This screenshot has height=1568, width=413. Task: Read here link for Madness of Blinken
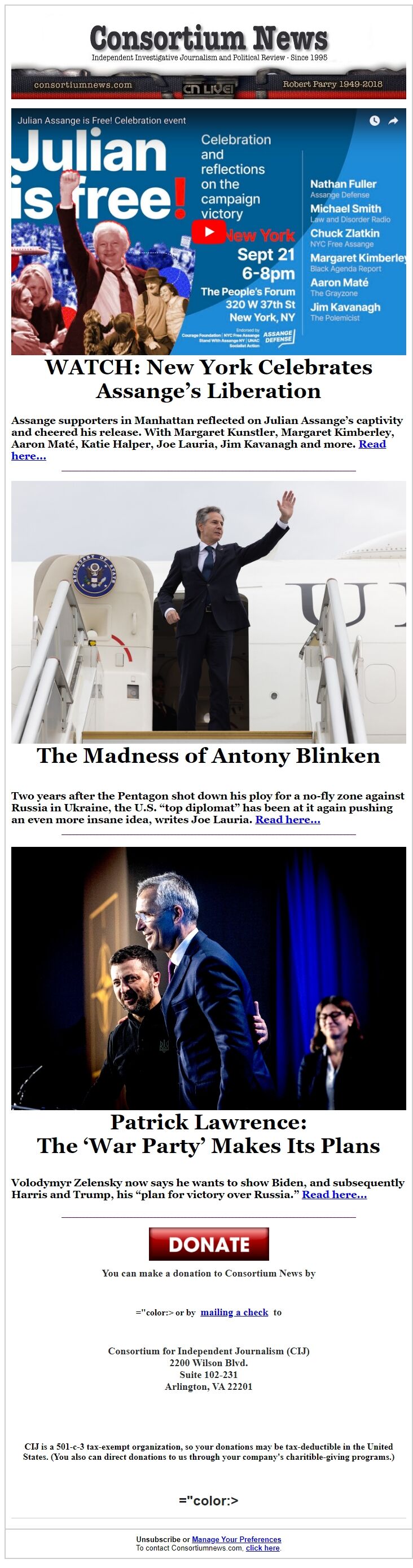click(288, 819)
